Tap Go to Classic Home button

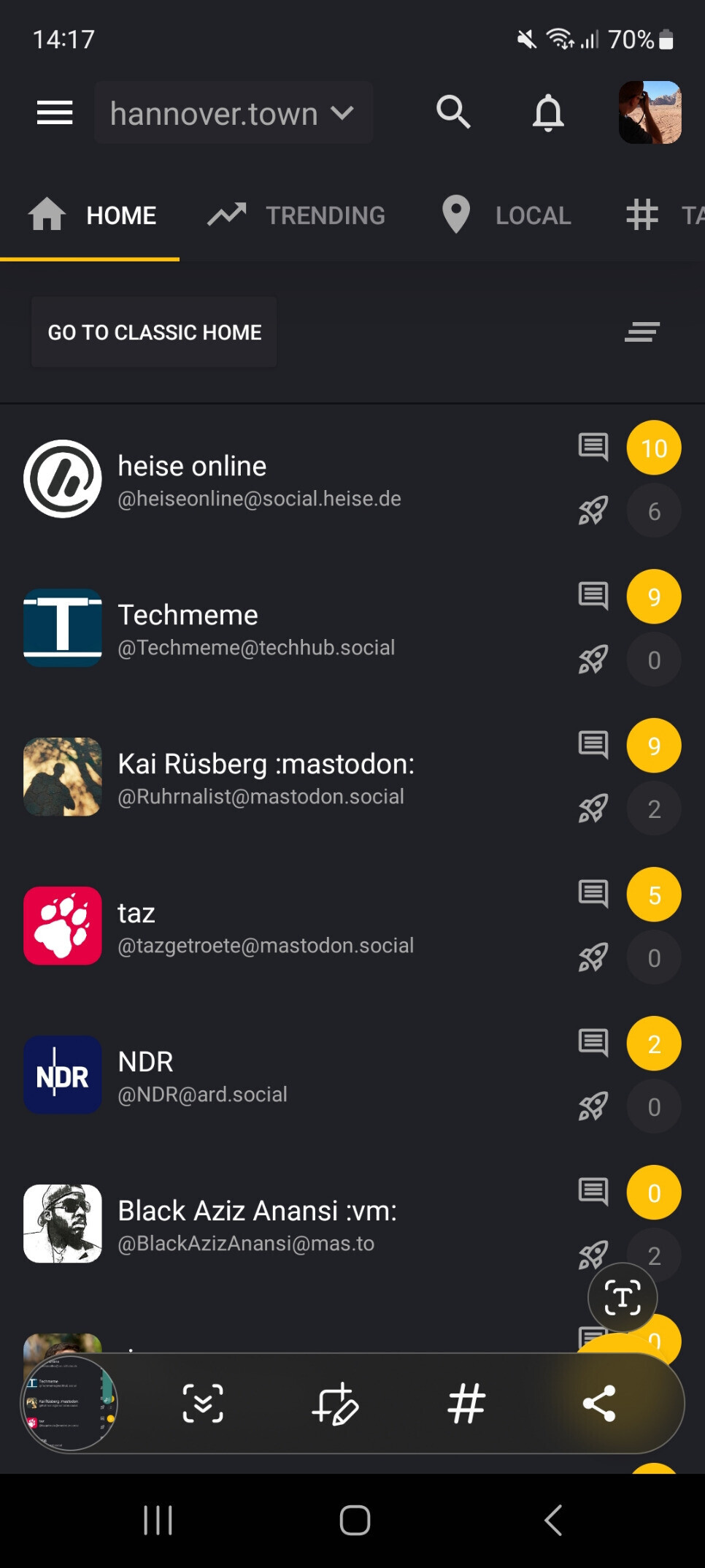click(x=154, y=332)
